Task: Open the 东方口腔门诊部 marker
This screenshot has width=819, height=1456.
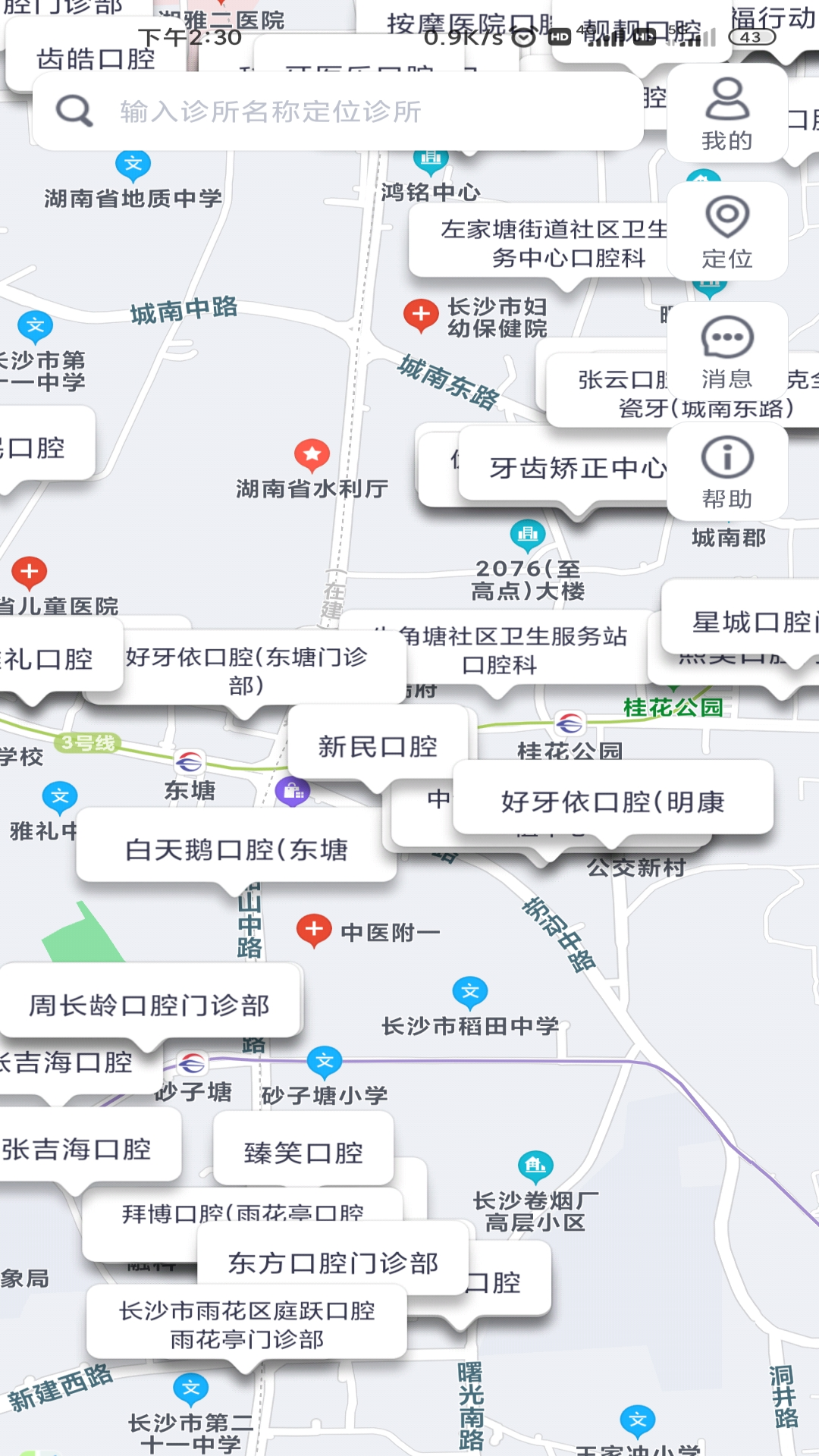Action: (333, 1263)
